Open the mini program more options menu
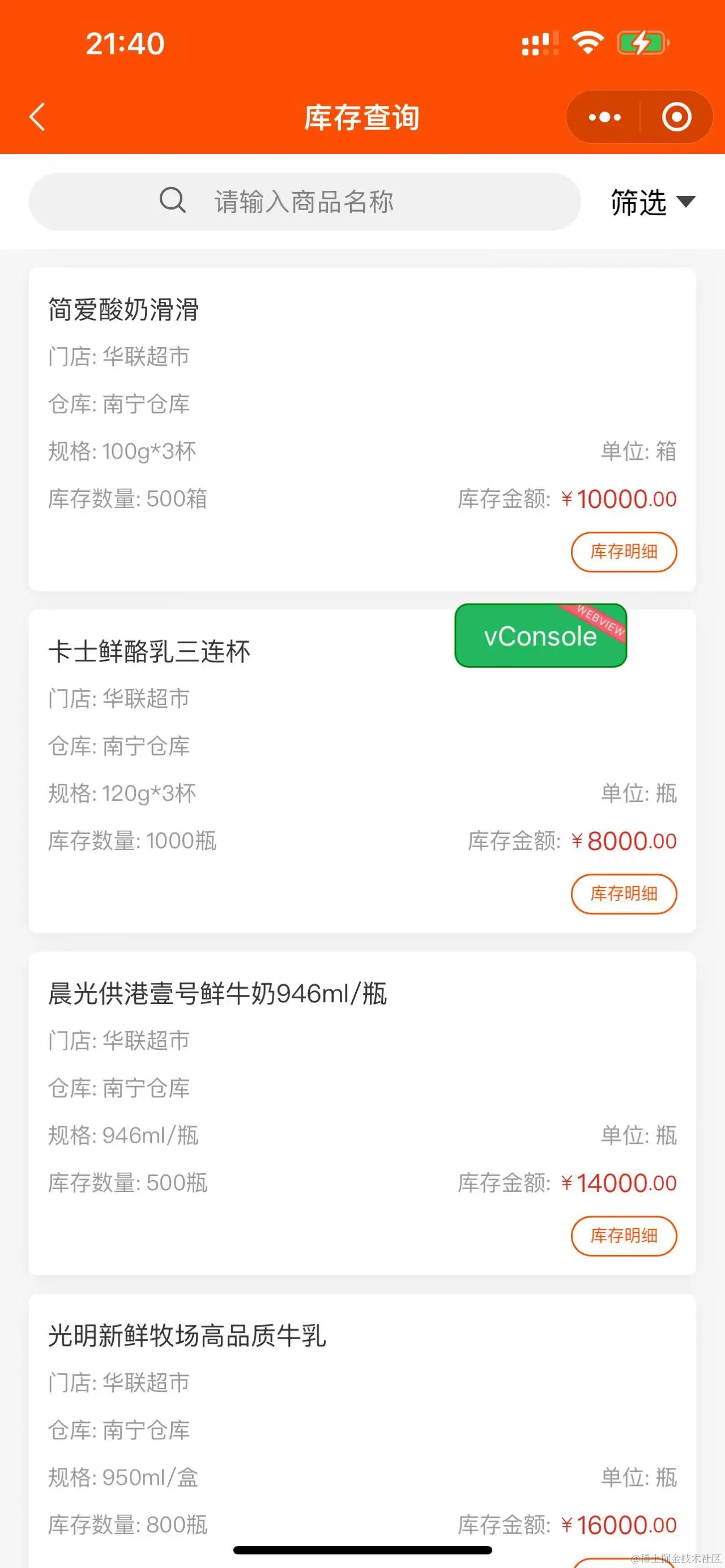The height and width of the screenshot is (1568, 725). pos(604,117)
